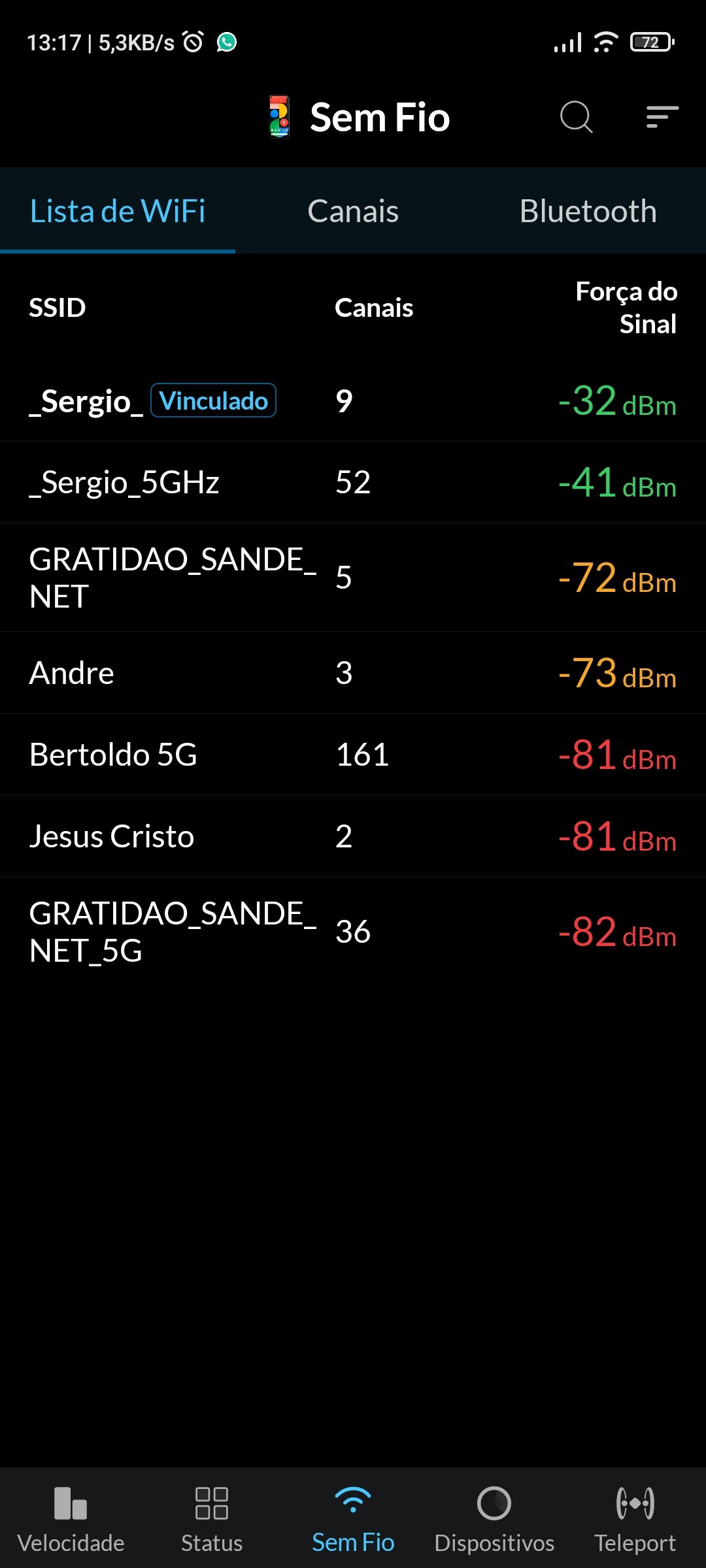Open the _Sergio_5GHz network row

pyautogui.click(x=124, y=483)
